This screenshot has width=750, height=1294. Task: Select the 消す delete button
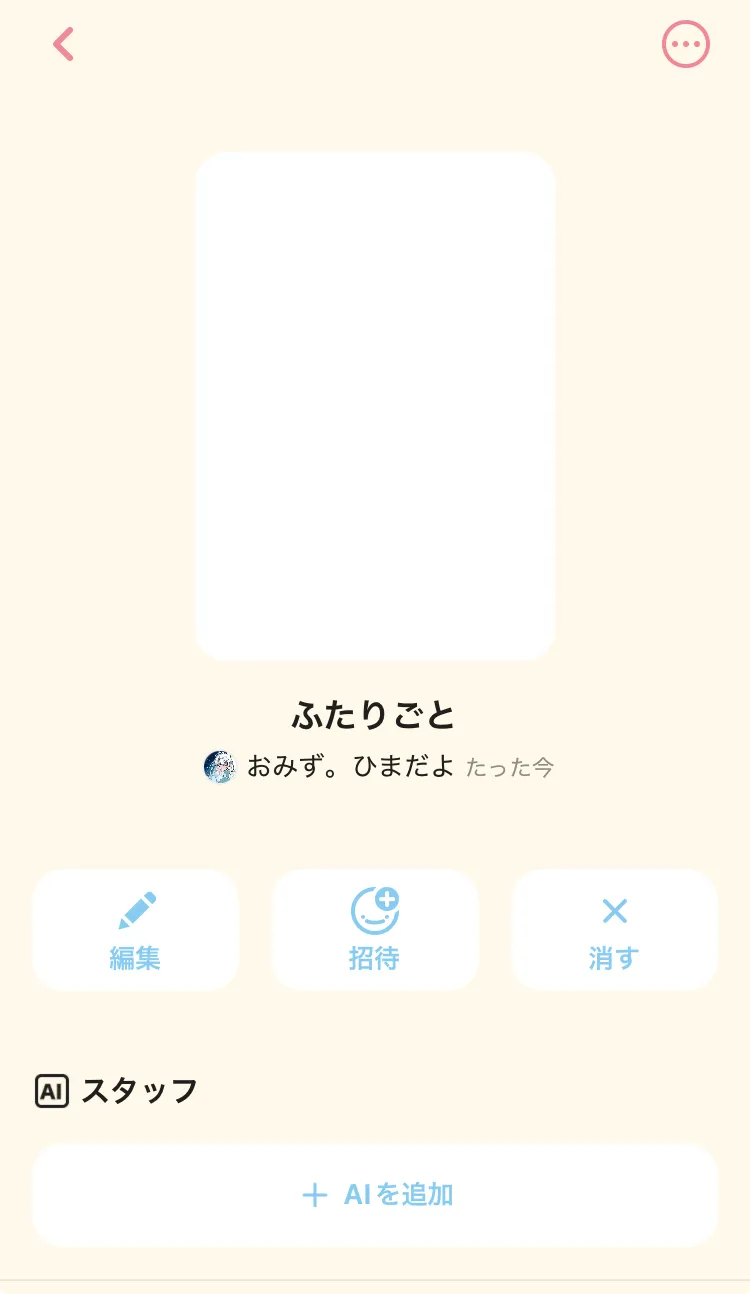[x=615, y=930]
